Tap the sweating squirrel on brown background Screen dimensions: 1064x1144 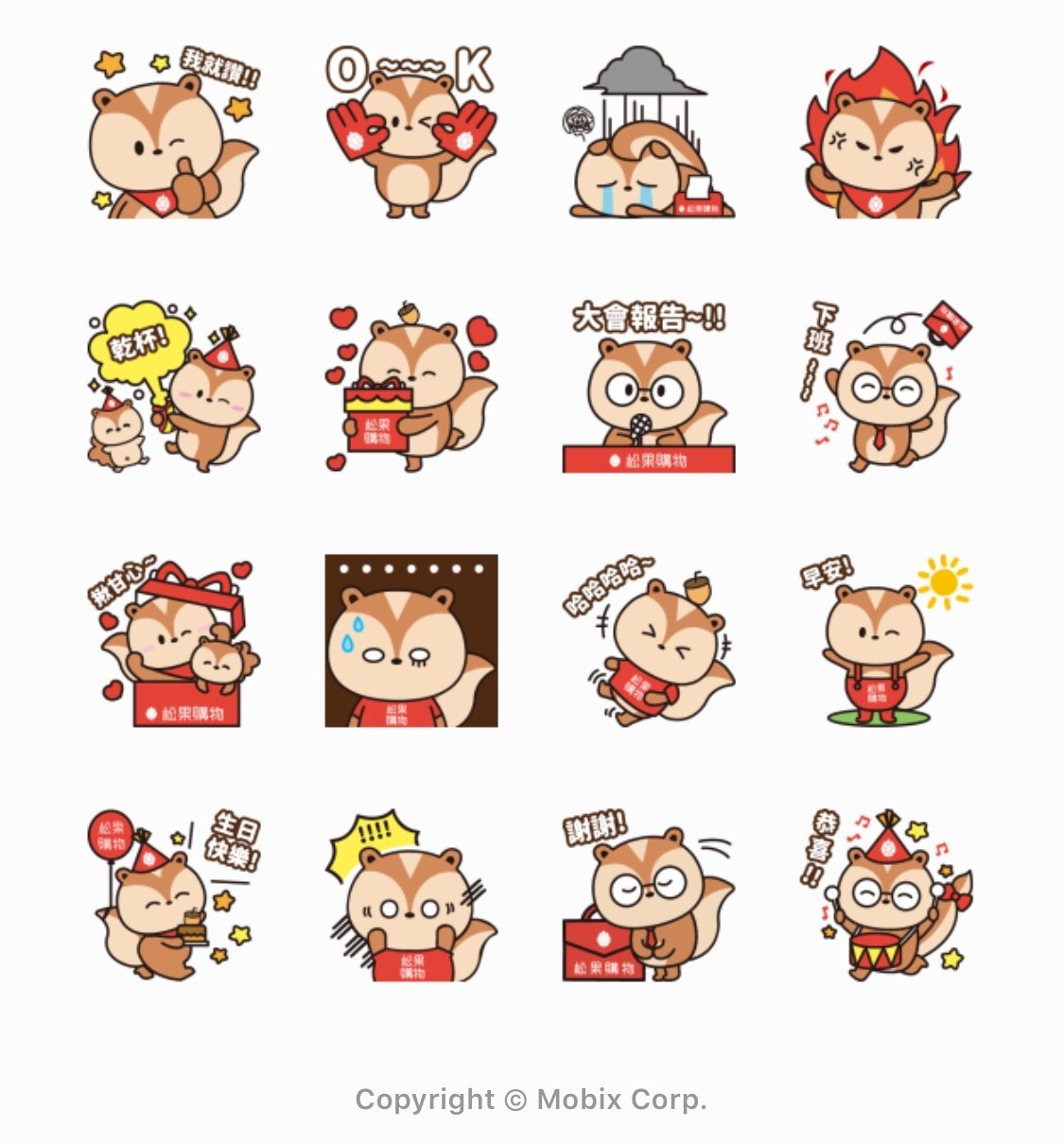point(411,641)
